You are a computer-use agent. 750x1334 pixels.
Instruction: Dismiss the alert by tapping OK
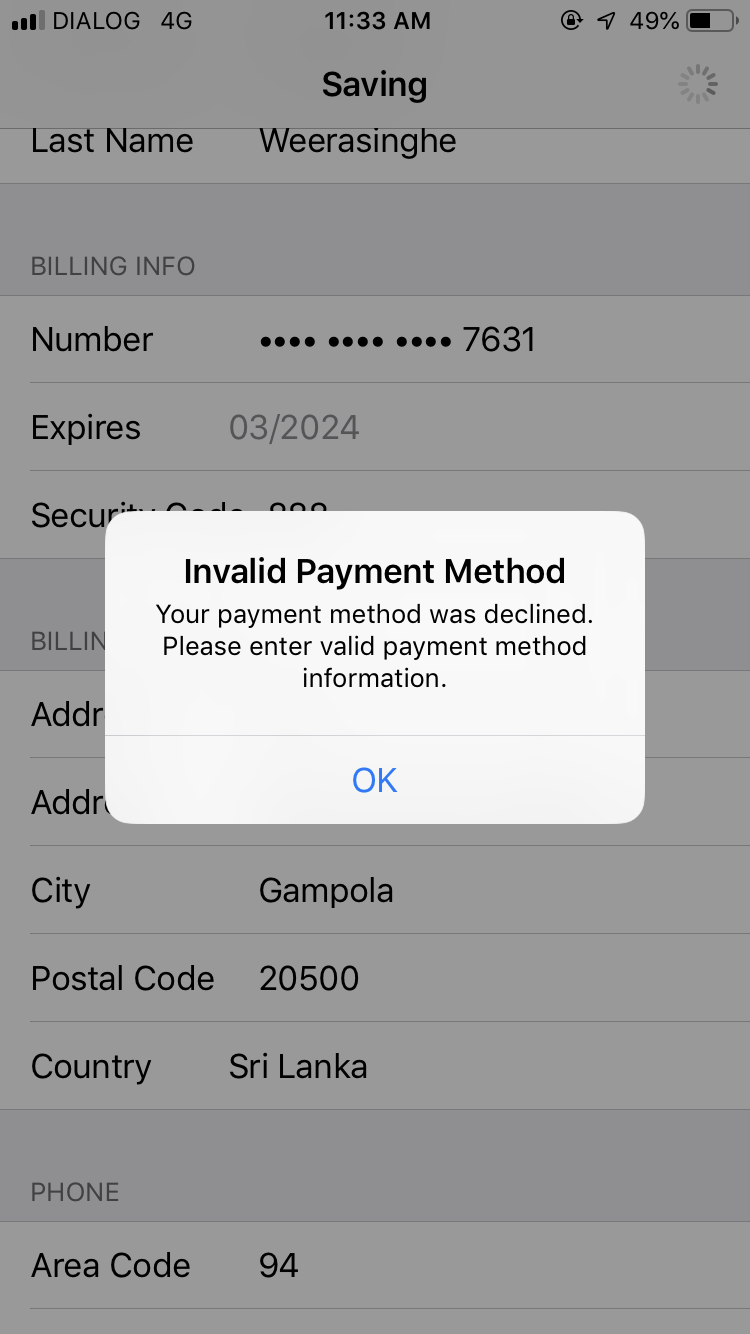[x=375, y=780]
